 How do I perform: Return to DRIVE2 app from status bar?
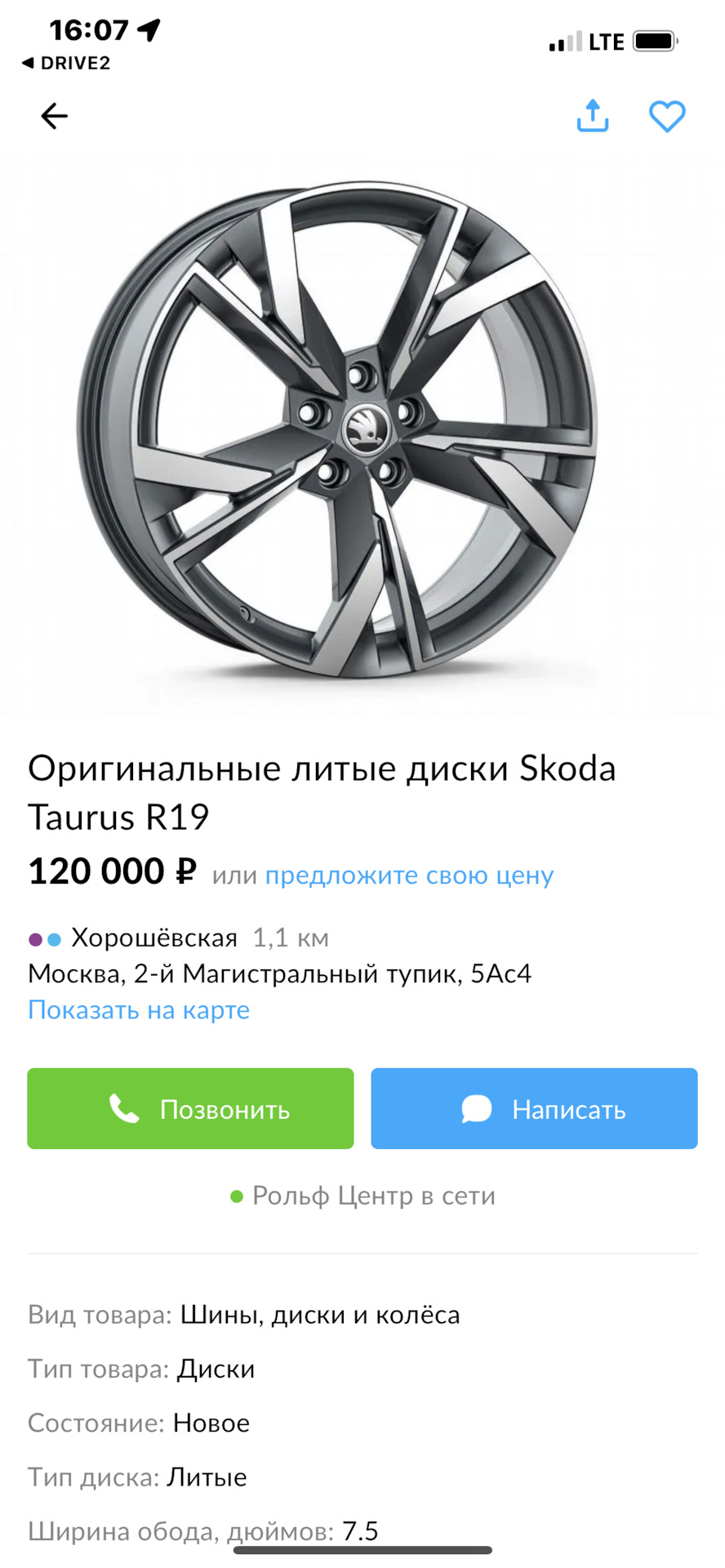65,63
